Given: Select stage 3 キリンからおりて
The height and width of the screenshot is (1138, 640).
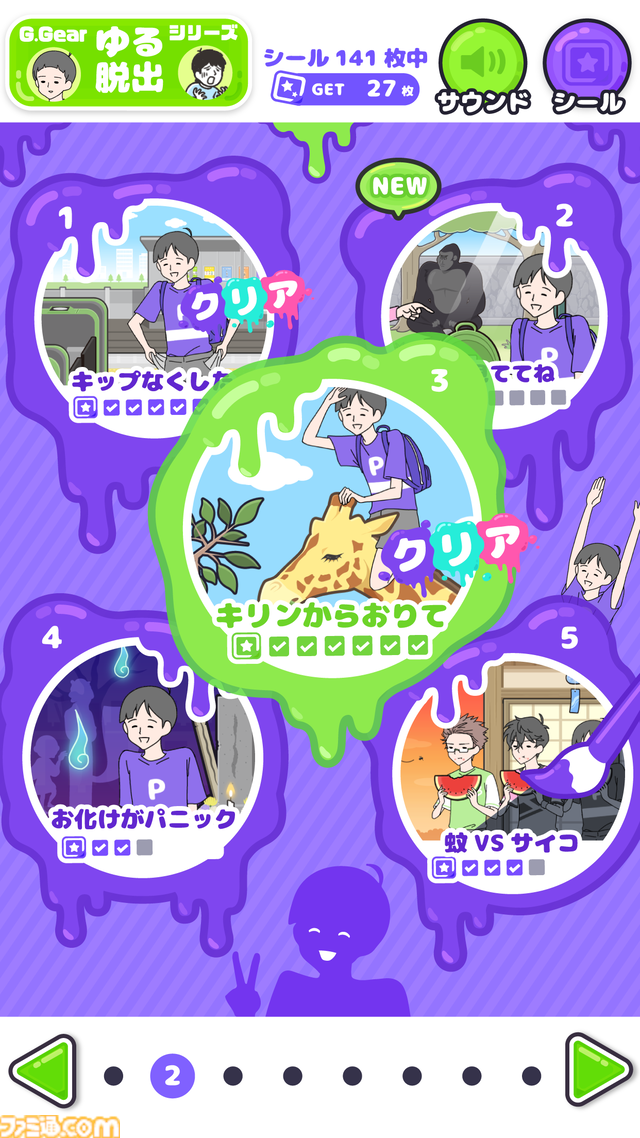Looking at the screenshot, I should [x=330, y=520].
